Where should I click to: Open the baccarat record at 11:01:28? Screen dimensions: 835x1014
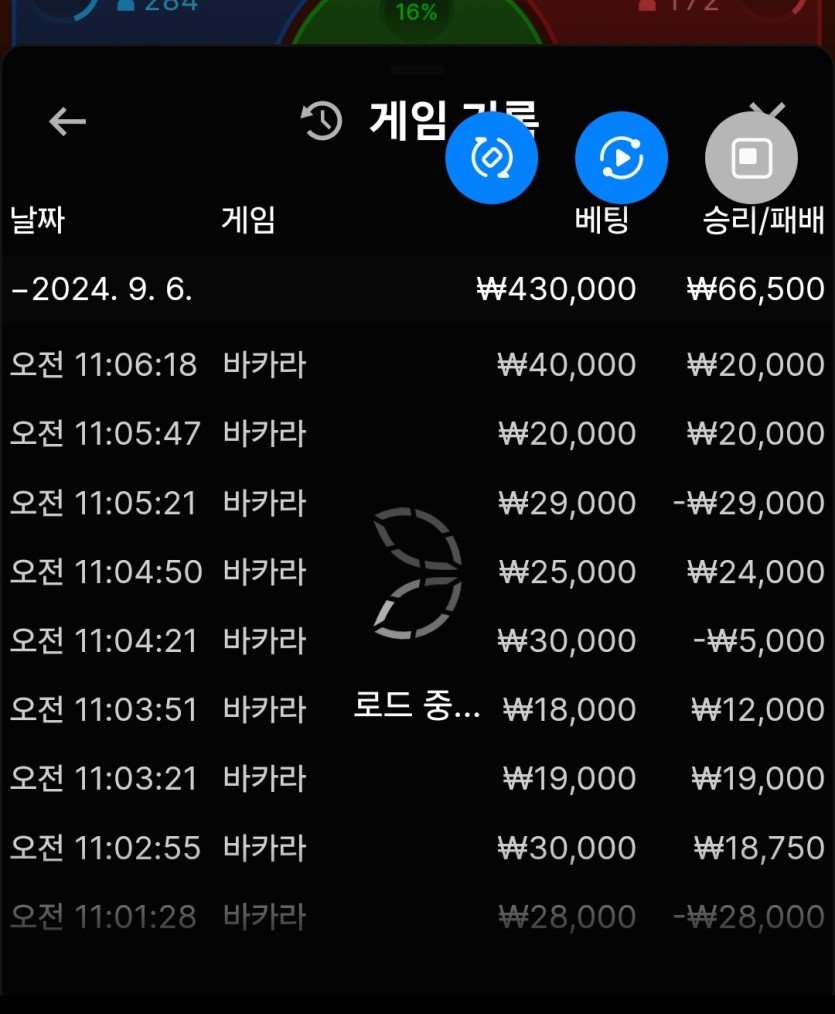(416, 916)
